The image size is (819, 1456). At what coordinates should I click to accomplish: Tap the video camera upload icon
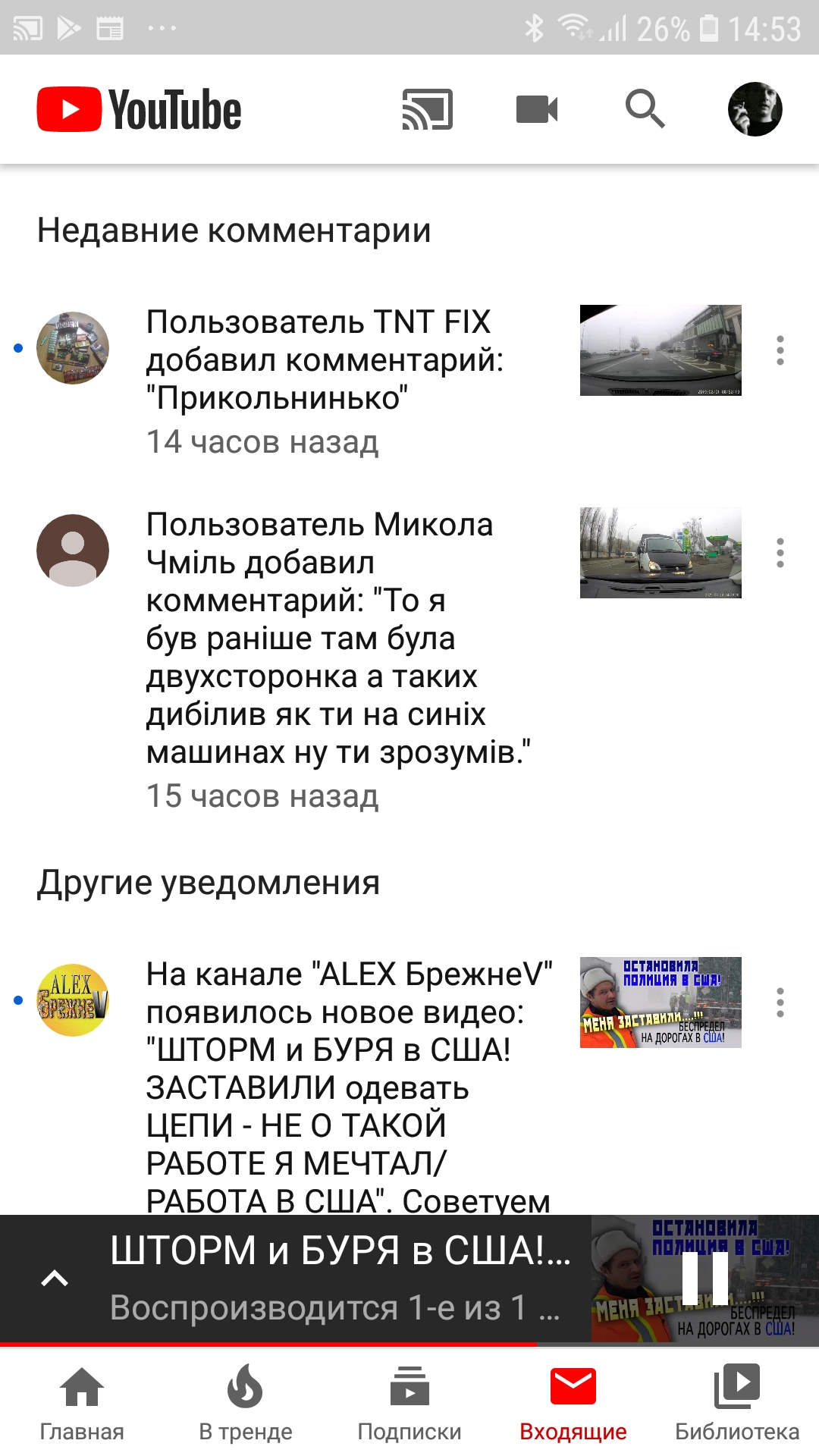(x=537, y=109)
